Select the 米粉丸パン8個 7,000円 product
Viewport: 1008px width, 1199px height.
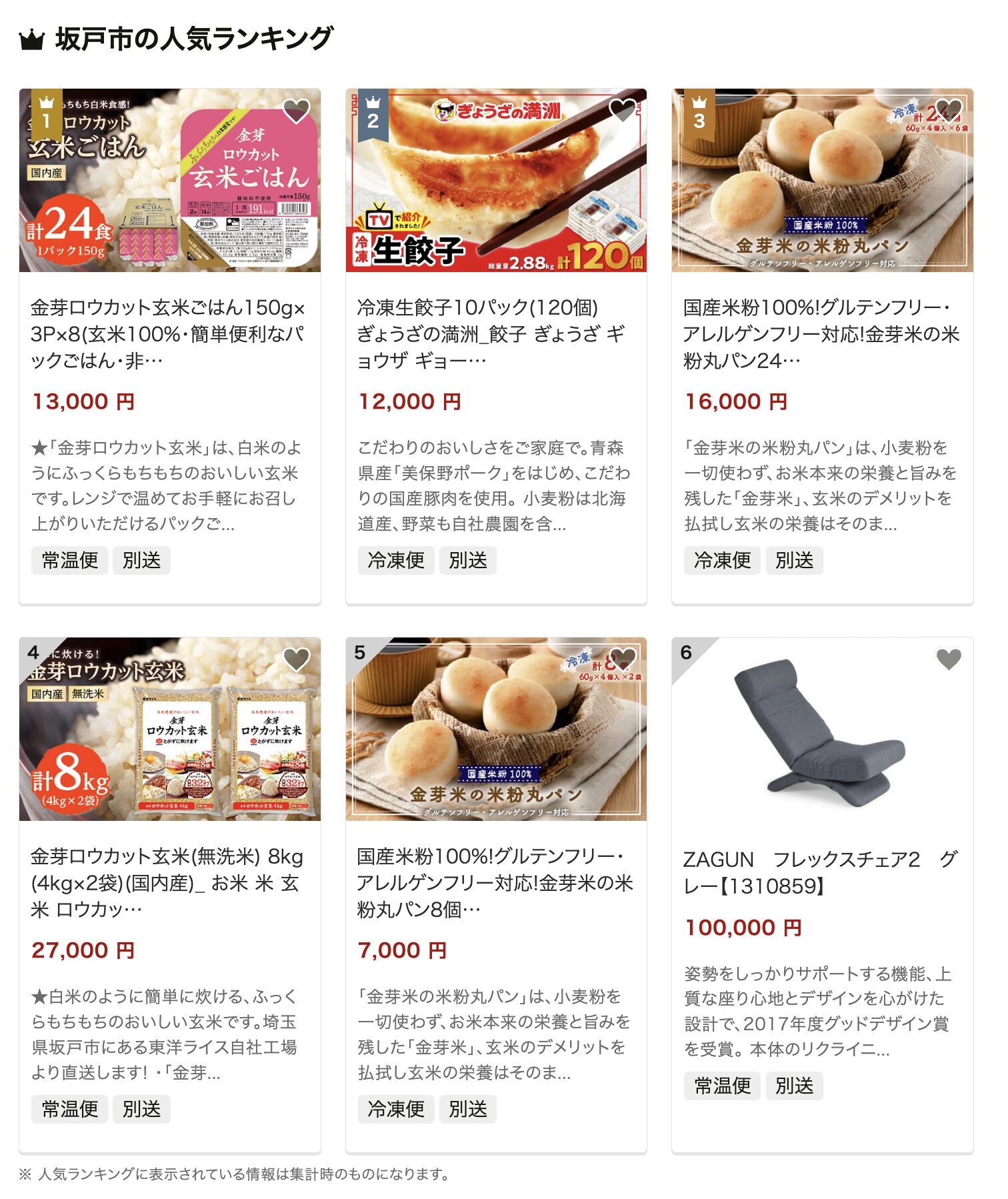[x=495, y=882]
